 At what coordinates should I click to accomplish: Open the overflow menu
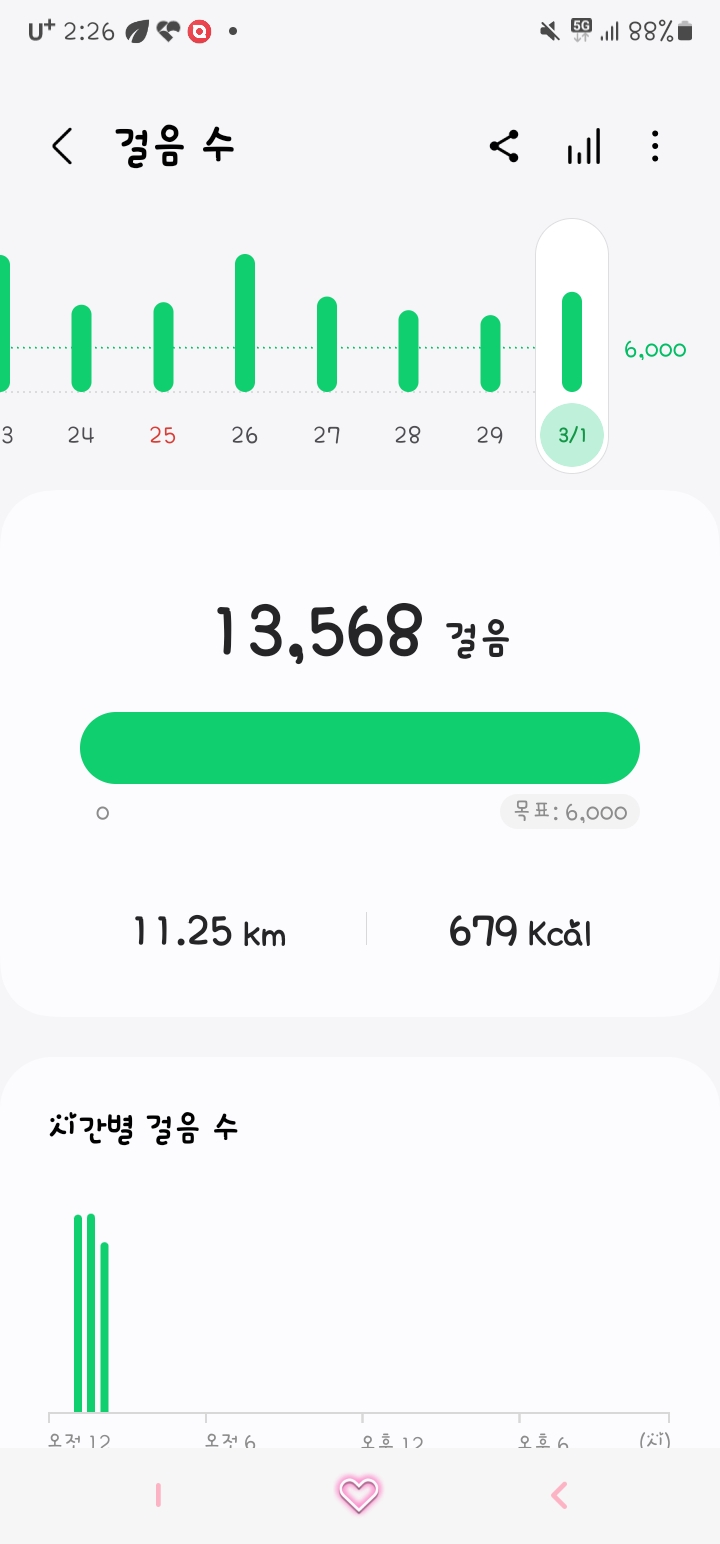coord(655,147)
